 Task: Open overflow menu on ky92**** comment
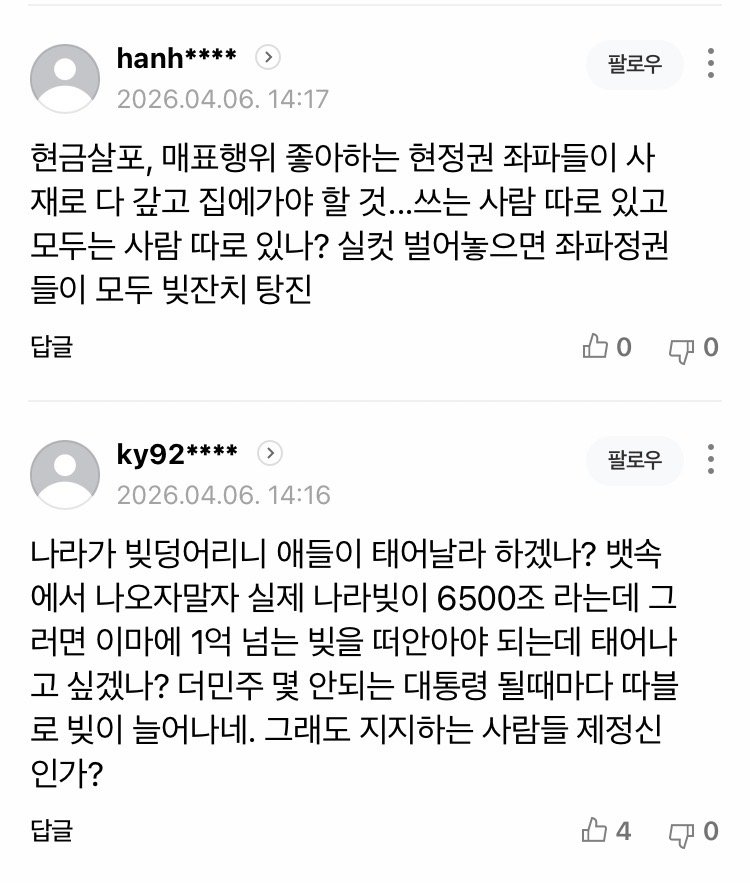[x=710, y=459]
